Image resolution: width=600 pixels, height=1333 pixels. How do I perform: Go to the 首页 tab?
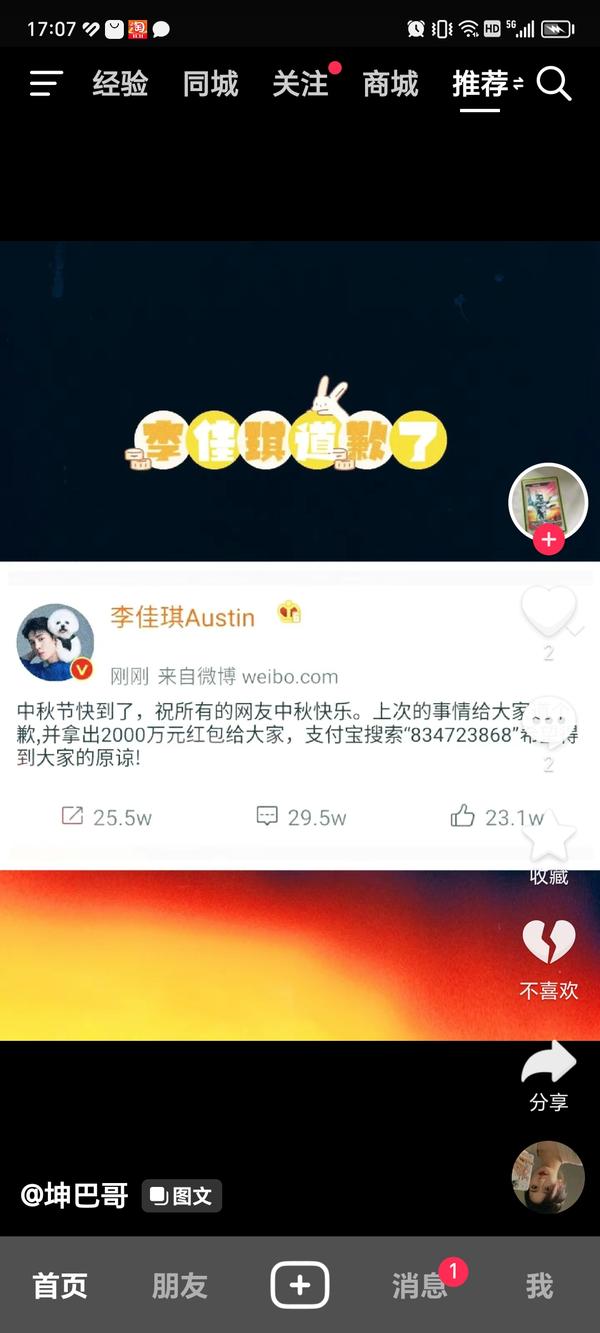(x=60, y=1285)
